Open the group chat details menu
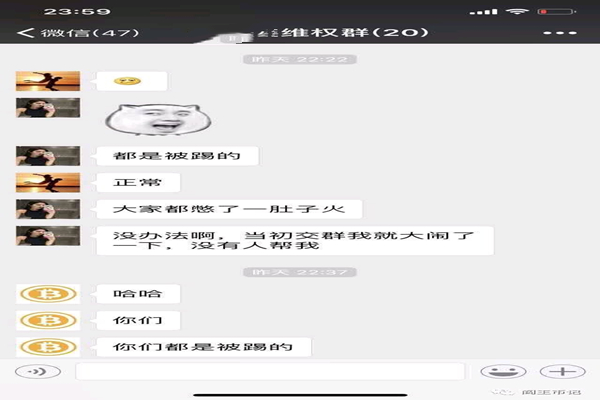Image resolution: width=600 pixels, height=400 pixels. coord(558,33)
